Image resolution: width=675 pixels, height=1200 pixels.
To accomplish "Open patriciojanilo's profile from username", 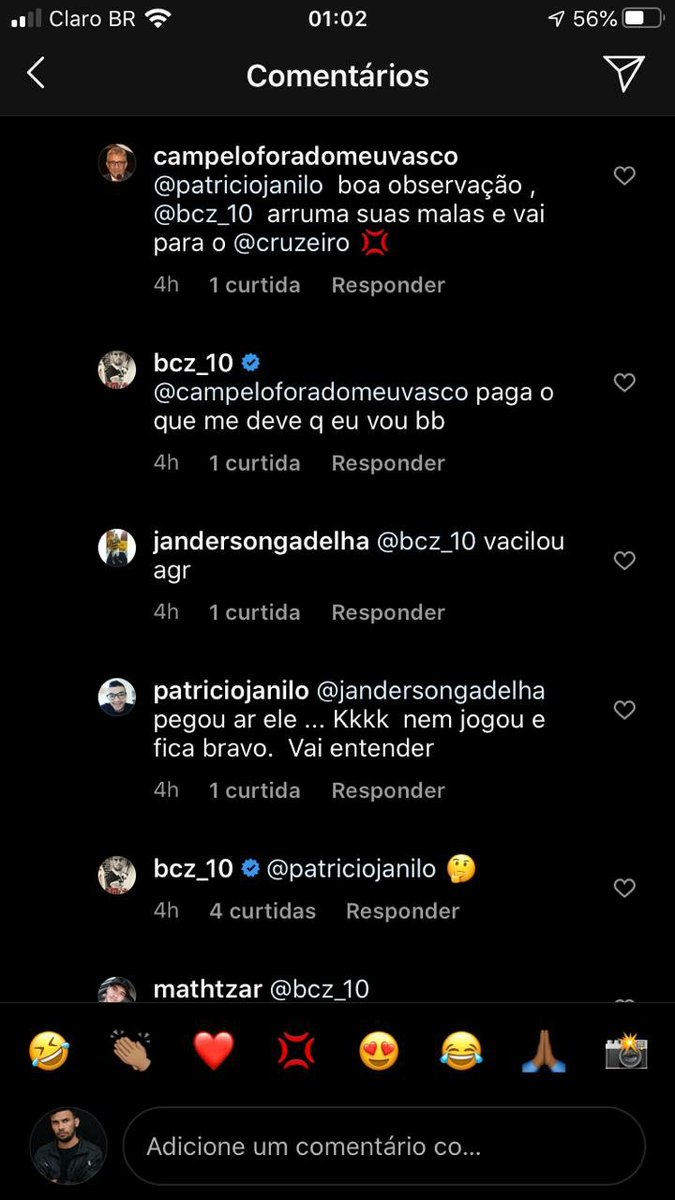I will [x=230, y=691].
